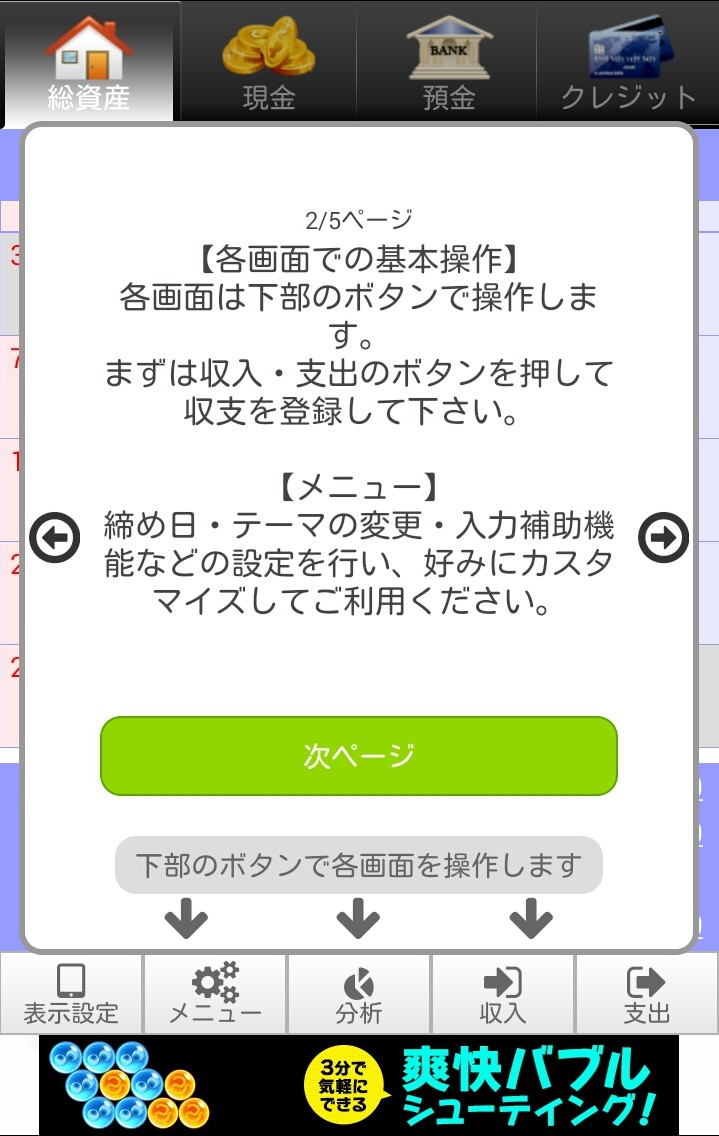Open the 現金 tab
The width and height of the screenshot is (719, 1136).
pos(268,62)
